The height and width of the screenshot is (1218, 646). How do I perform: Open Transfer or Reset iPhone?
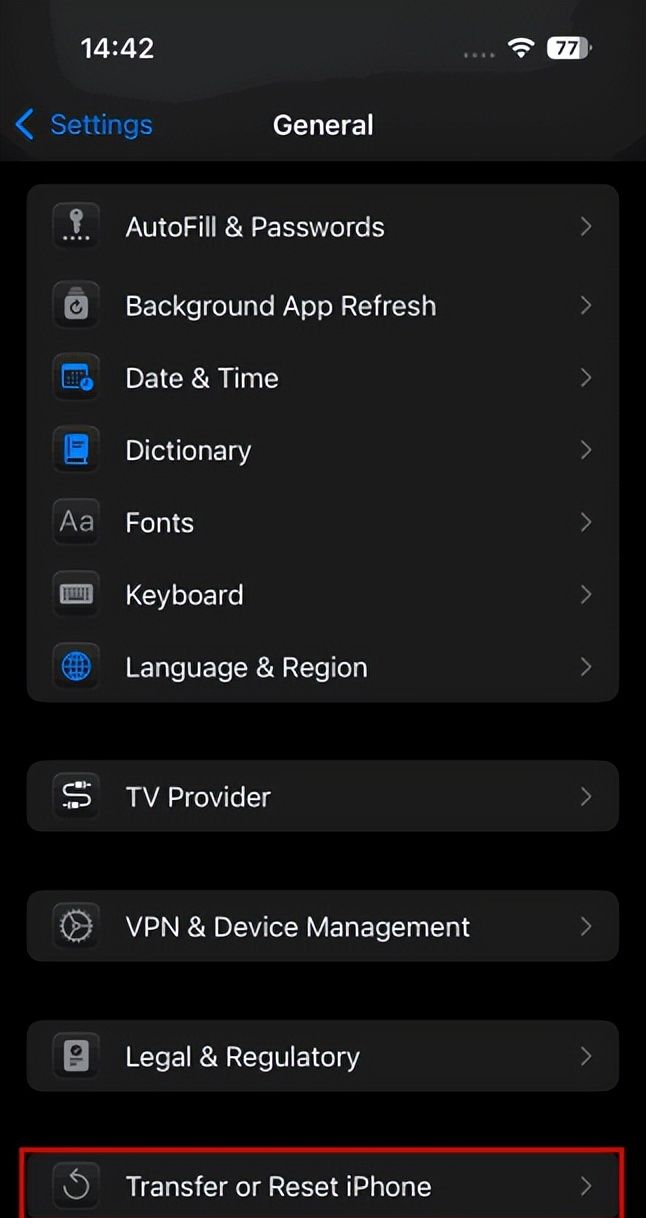click(322, 1186)
